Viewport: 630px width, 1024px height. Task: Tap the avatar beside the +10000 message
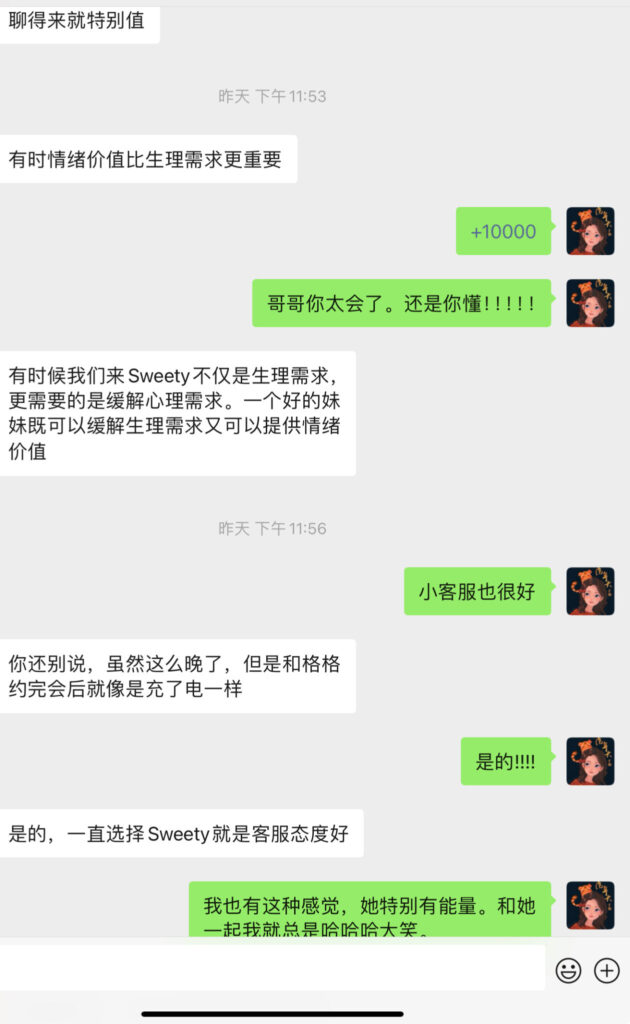590,231
